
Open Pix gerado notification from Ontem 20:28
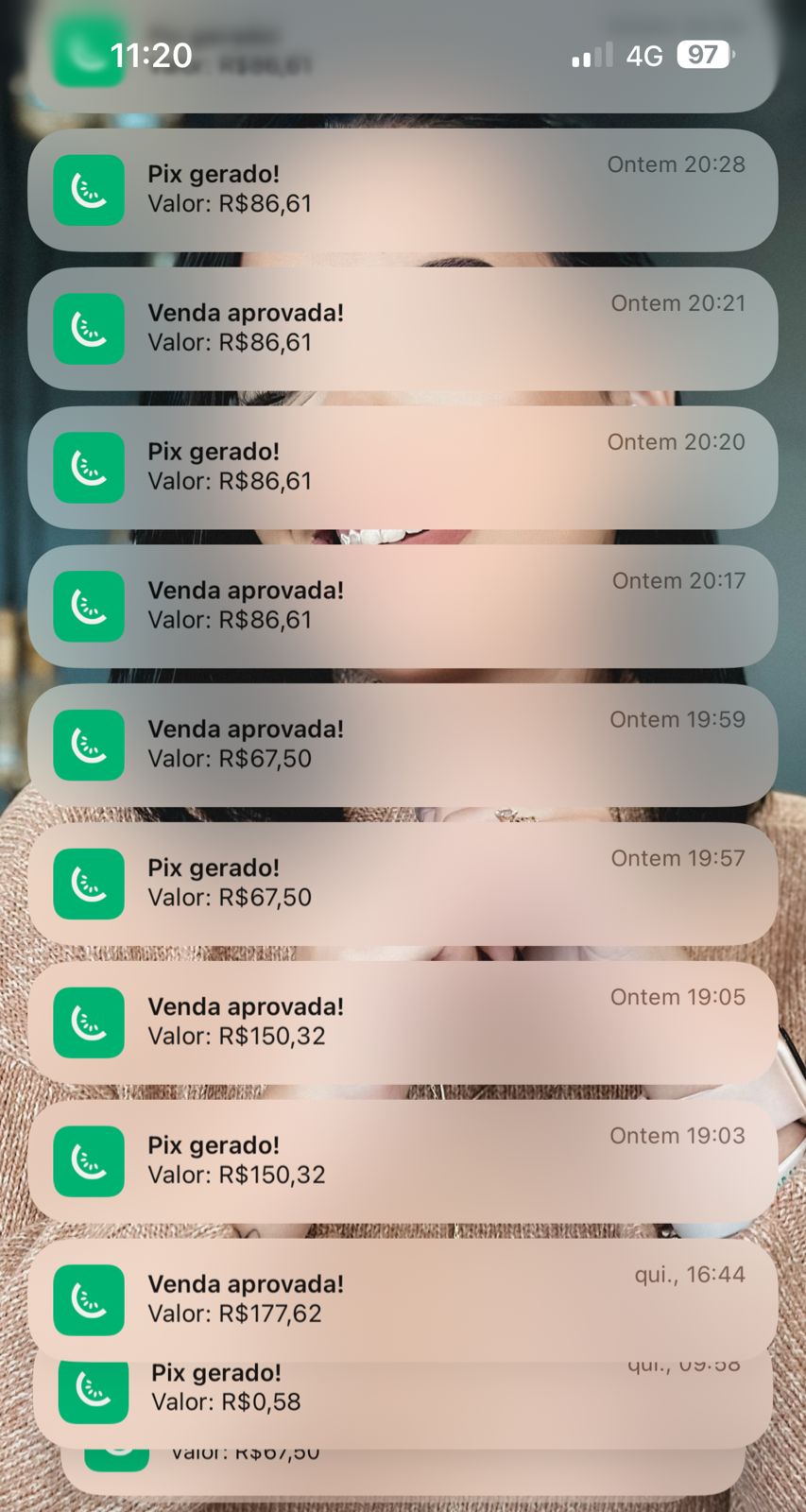(403, 189)
